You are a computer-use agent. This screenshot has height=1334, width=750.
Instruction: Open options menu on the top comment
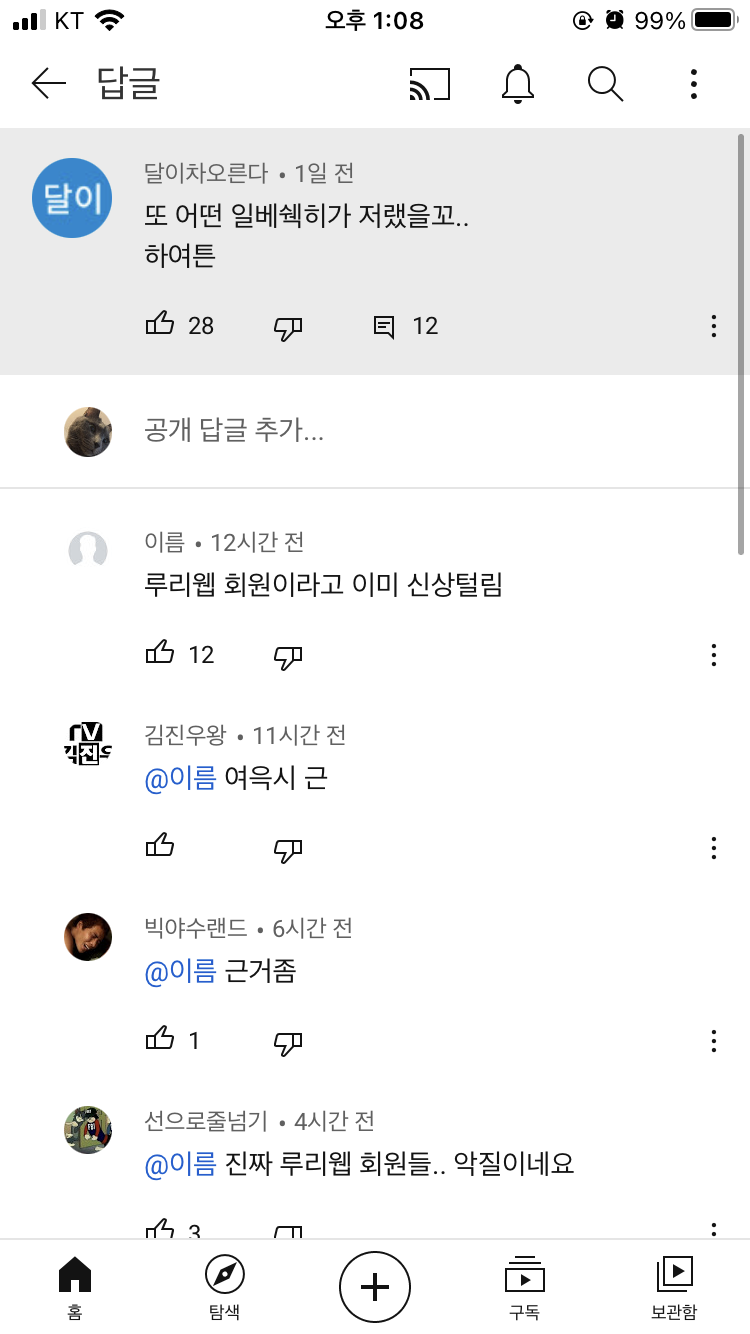point(713,325)
